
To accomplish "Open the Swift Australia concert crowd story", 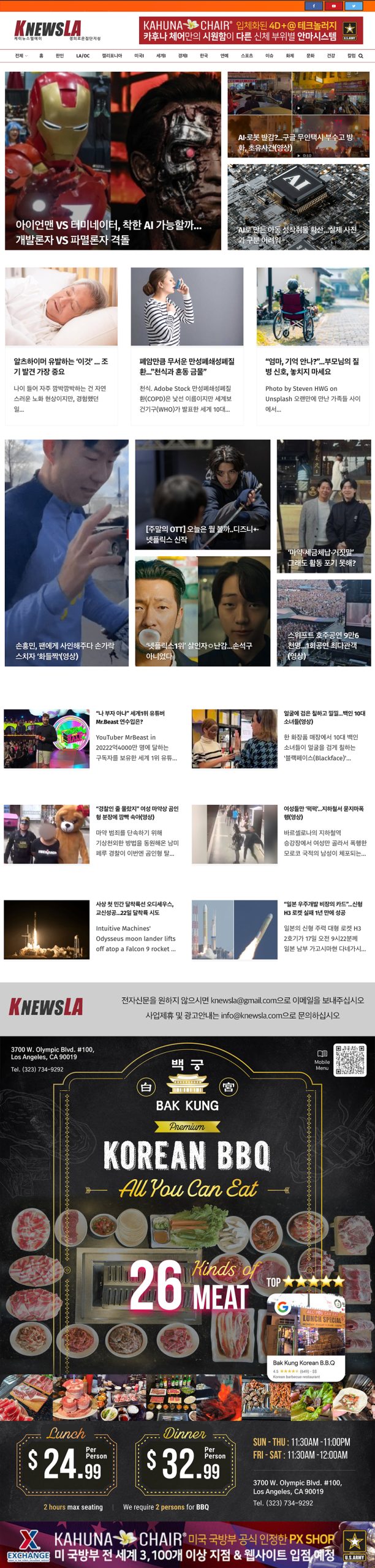I will point(323,622).
